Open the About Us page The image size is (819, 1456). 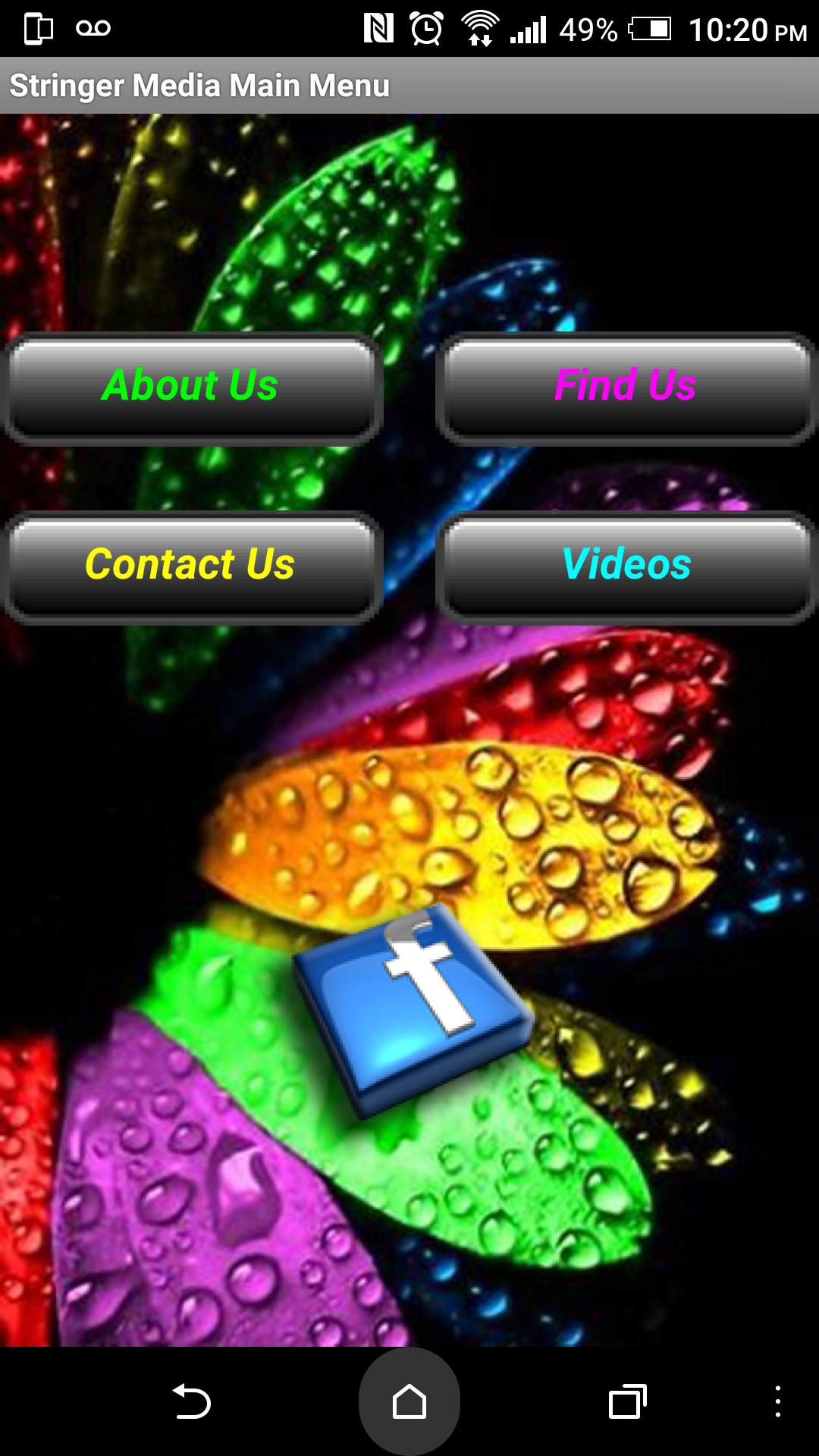click(191, 387)
